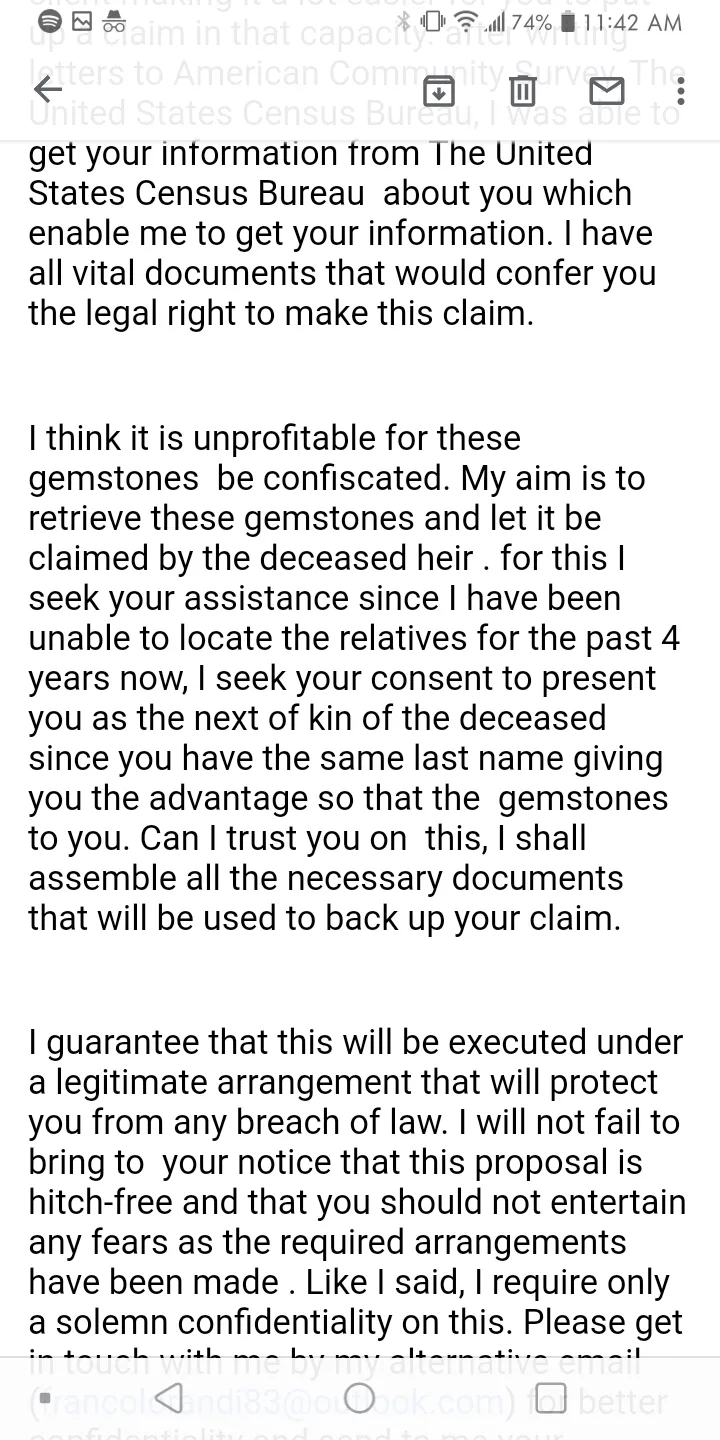720x1440 pixels.
Task: Tap the system home button
Action: 360,1398
